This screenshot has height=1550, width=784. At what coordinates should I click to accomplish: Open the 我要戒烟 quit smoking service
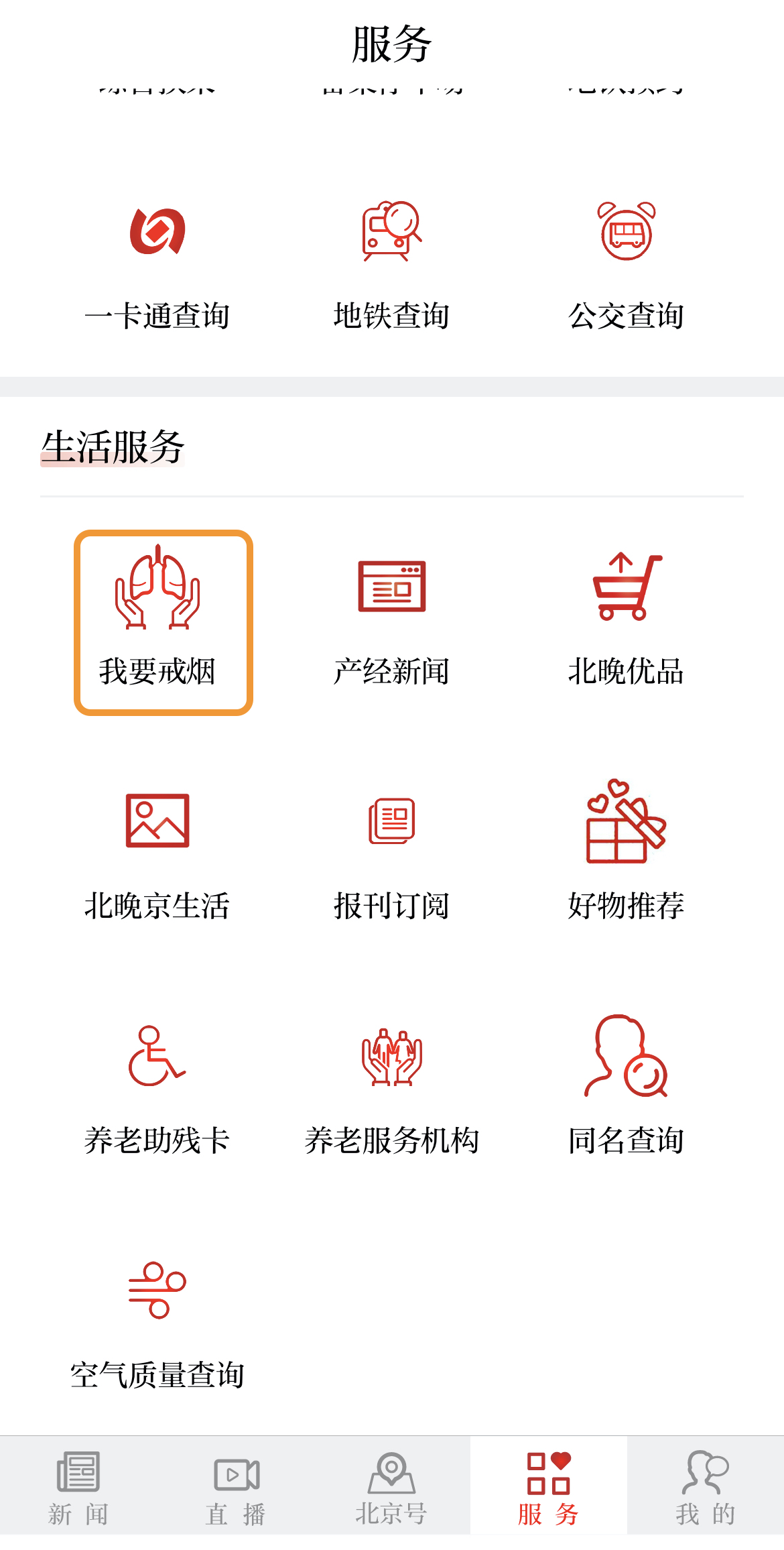pos(163,621)
